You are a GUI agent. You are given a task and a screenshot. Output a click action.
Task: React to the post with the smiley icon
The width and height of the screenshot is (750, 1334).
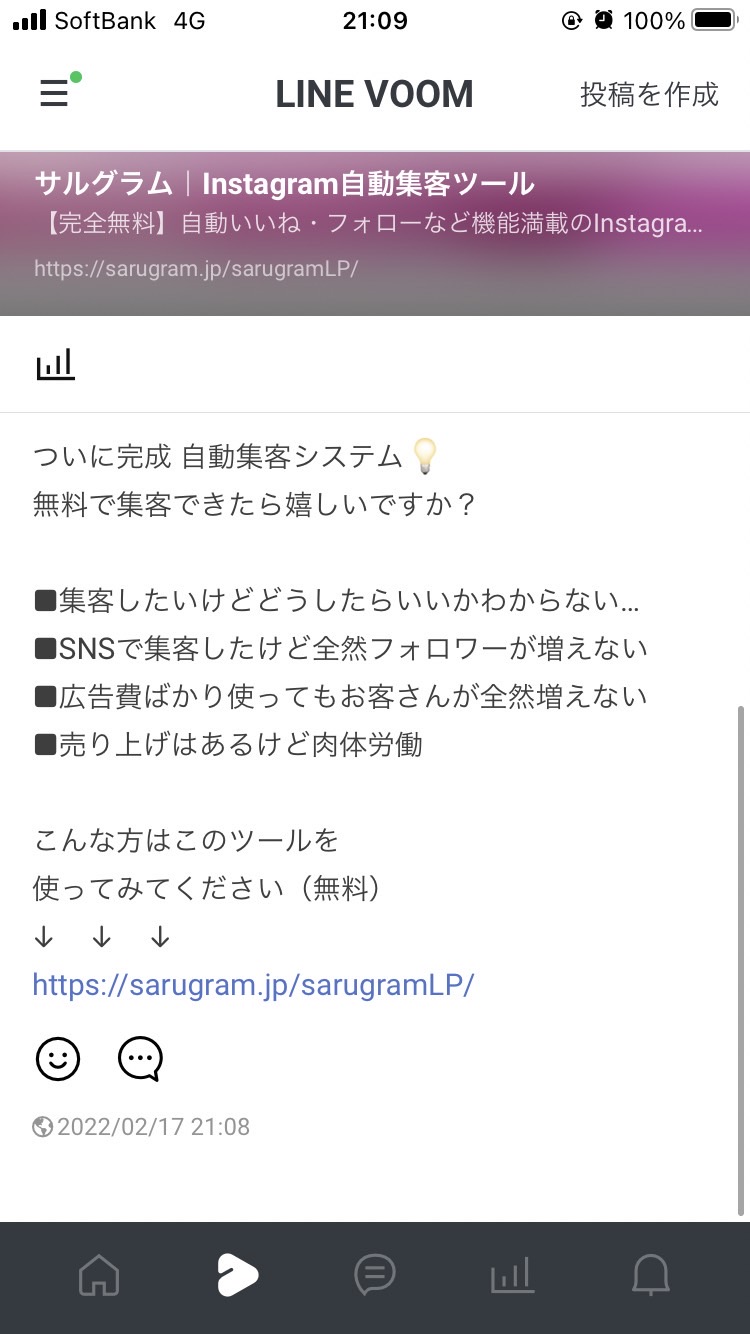(58, 1058)
